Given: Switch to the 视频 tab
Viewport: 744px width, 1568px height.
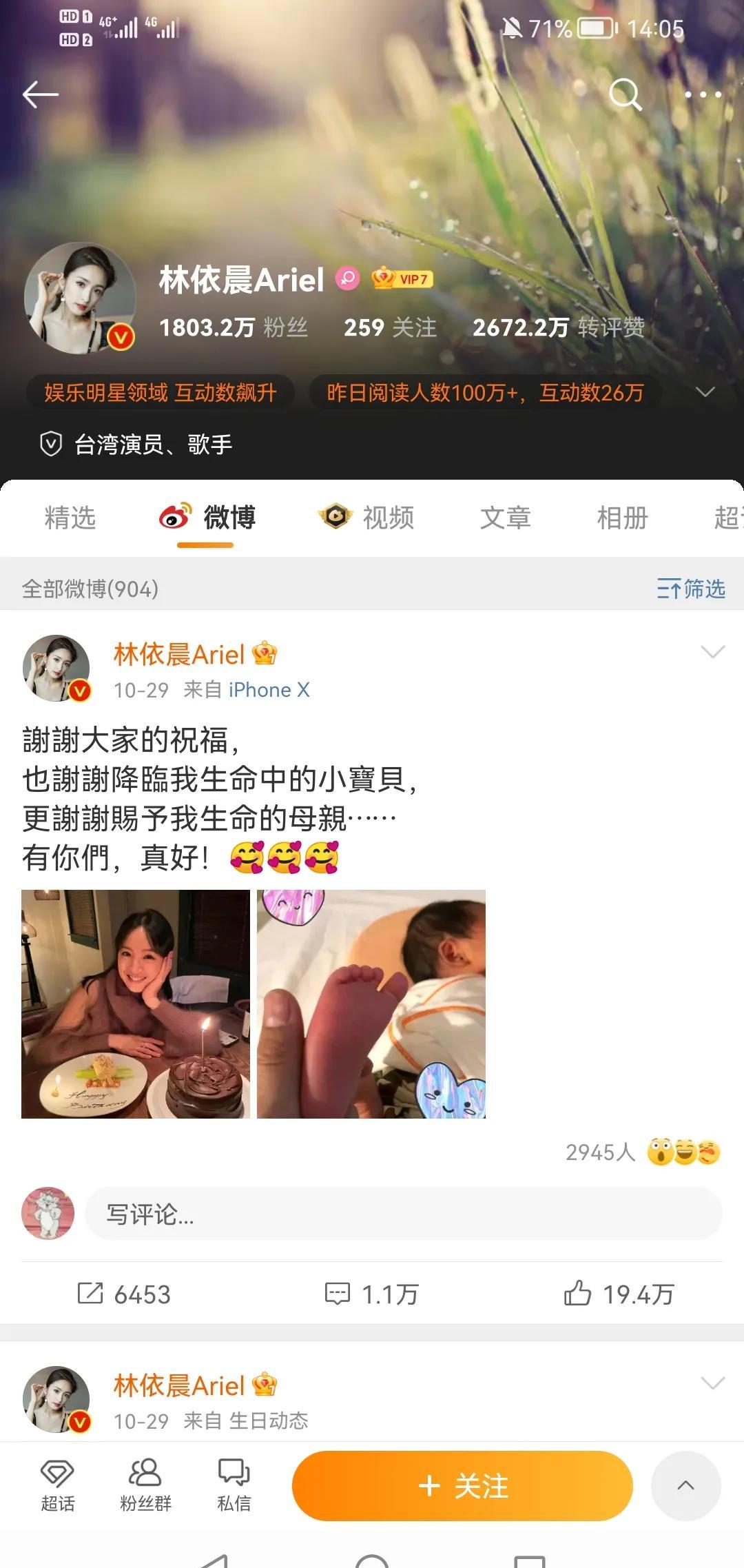Looking at the screenshot, I should click(367, 518).
